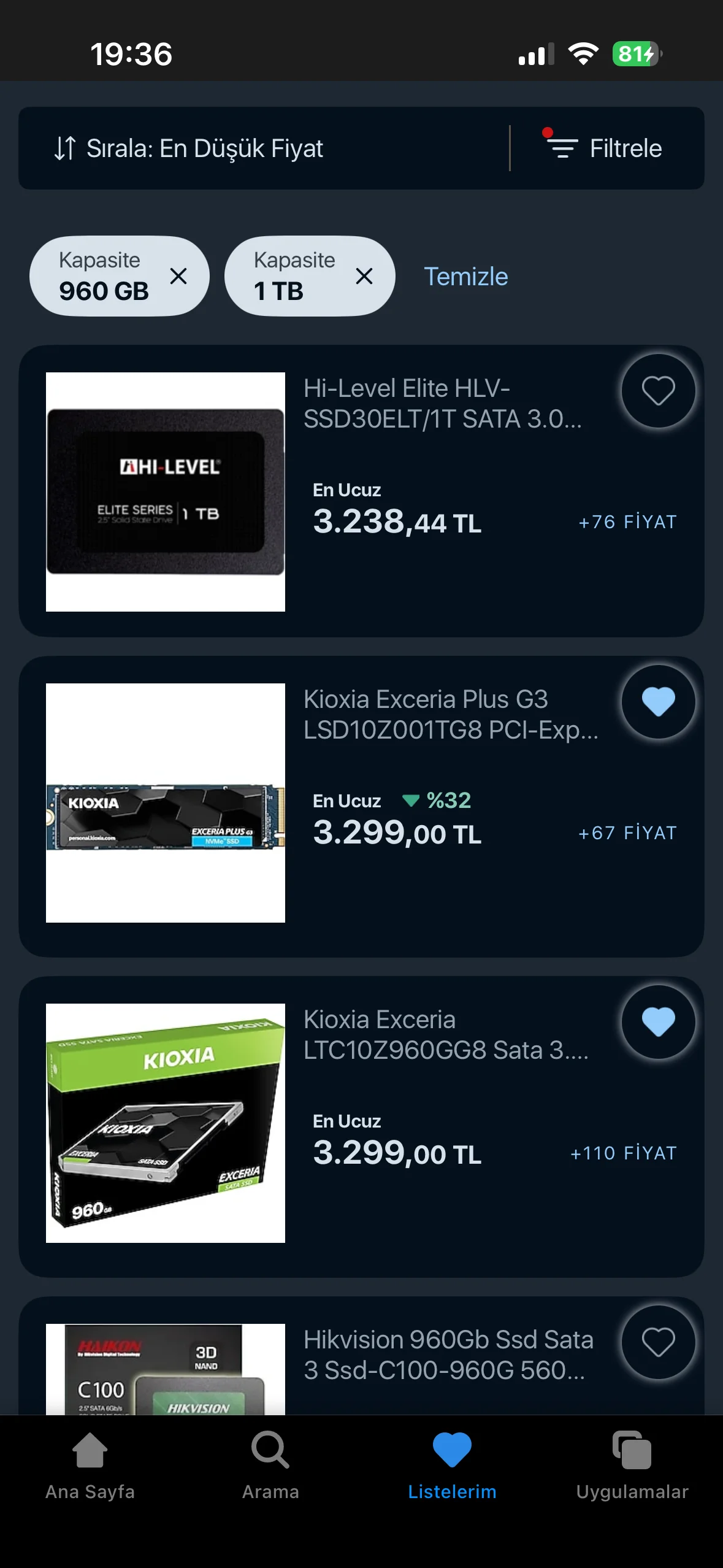Open the Hi-Level Elite HLV-SSD30ELT/1T product card
This screenshot has height=1568, width=723.
coord(442,404)
